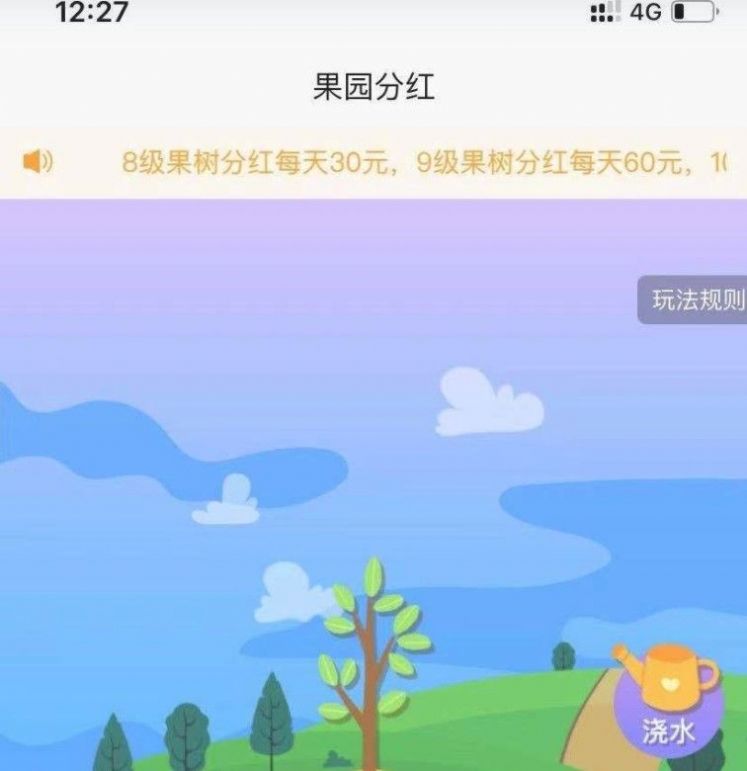Tap the 8级果树分红 notice banner
The image size is (747, 771).
coord(373,161)
